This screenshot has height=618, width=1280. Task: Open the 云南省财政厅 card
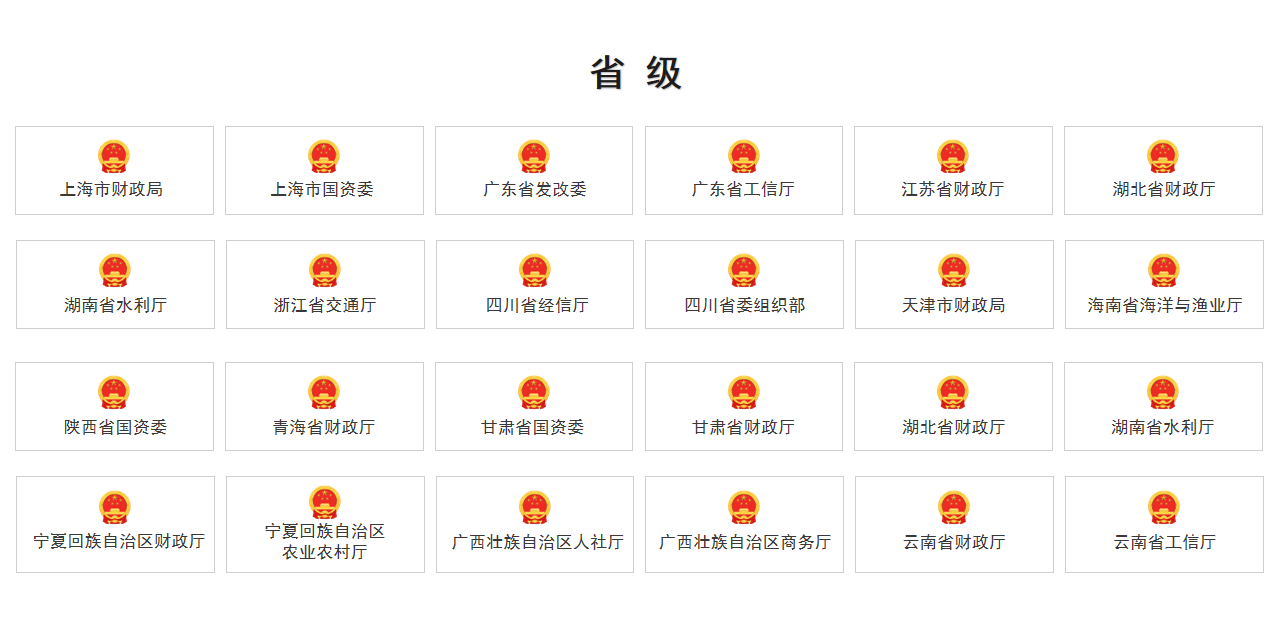pos(954,525)
